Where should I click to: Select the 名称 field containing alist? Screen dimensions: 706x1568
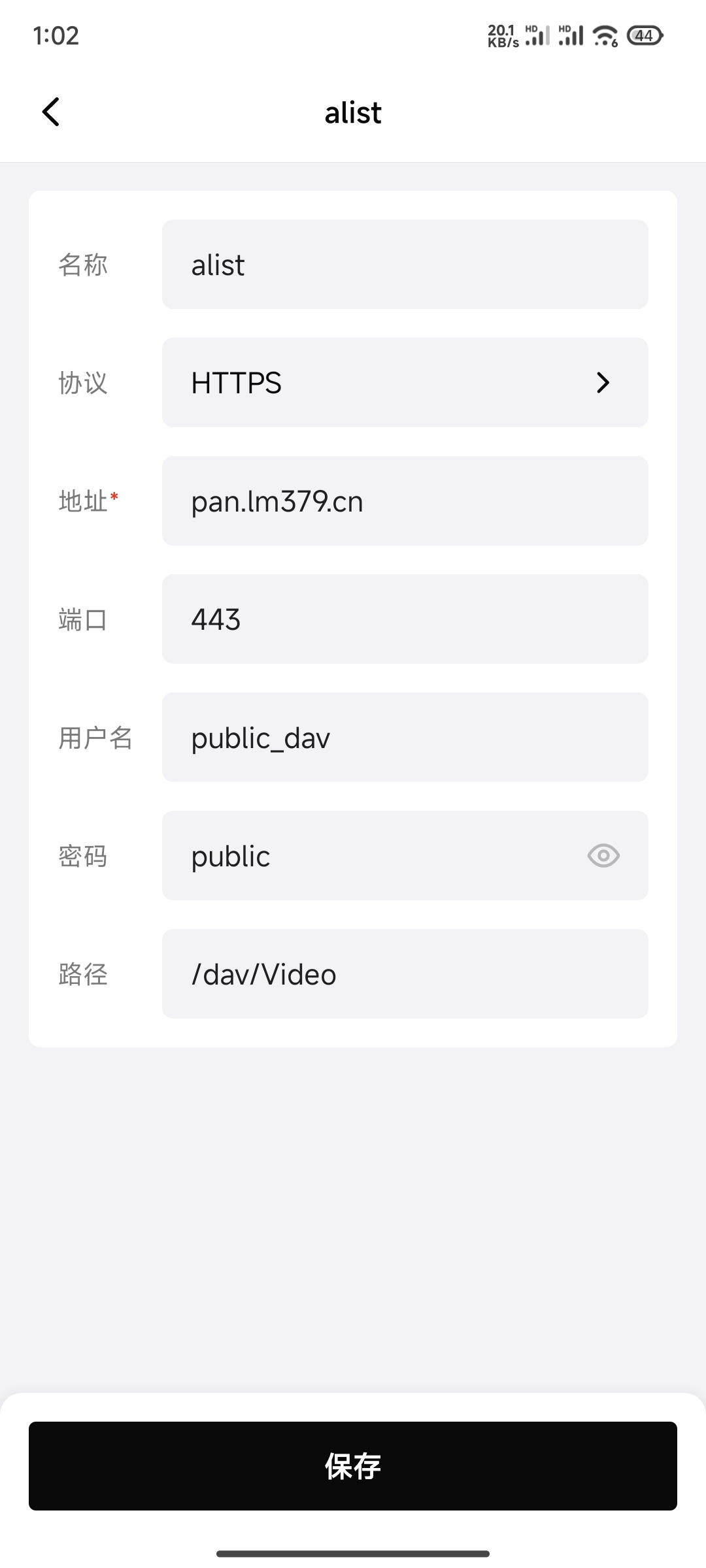(x=404, y=264)
